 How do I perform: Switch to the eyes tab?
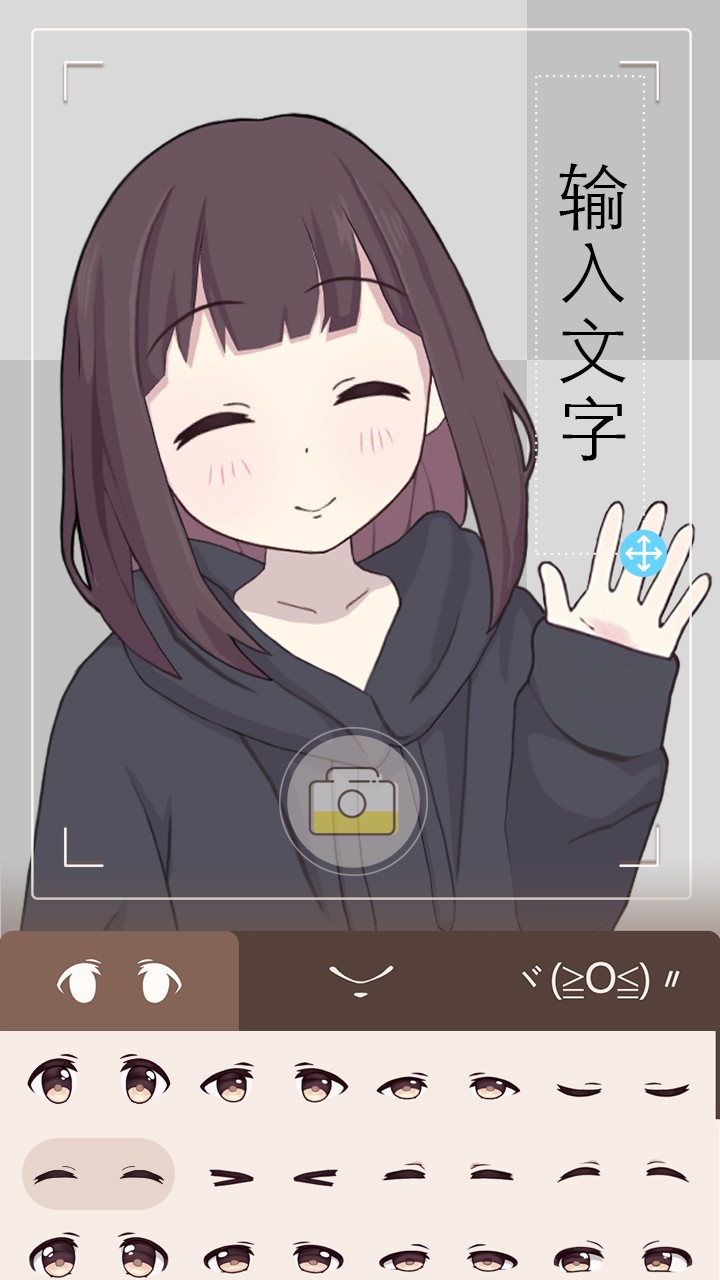(x=119, y=981)
